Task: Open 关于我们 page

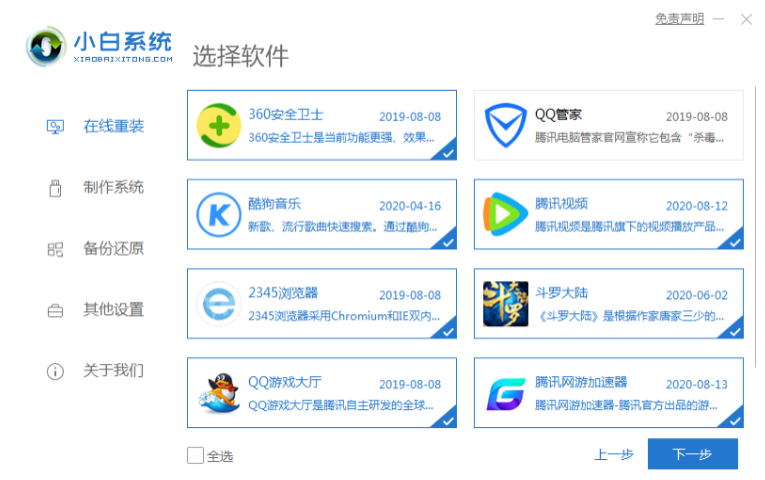Action: pos(113,371)
